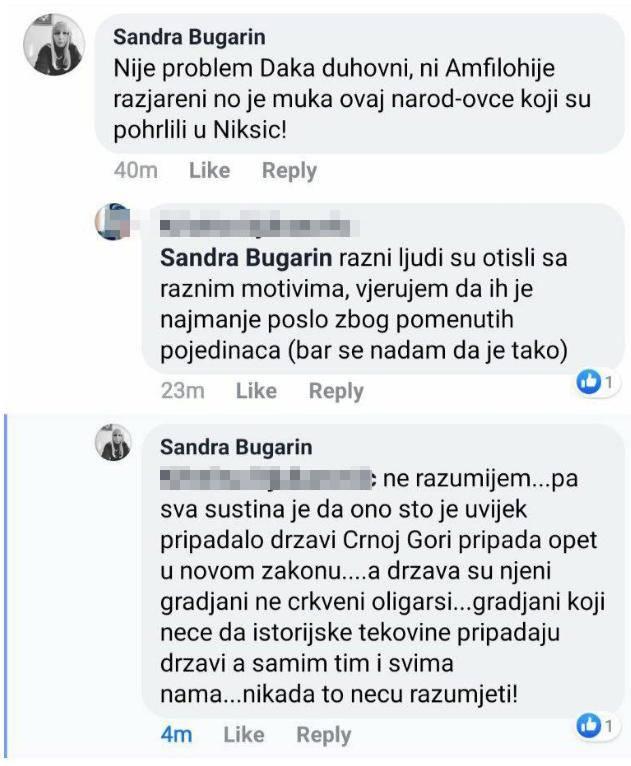The height and width of the screenshot is (766, 631).
Task: Like the reply posted 23m ago
Action: 256,391
